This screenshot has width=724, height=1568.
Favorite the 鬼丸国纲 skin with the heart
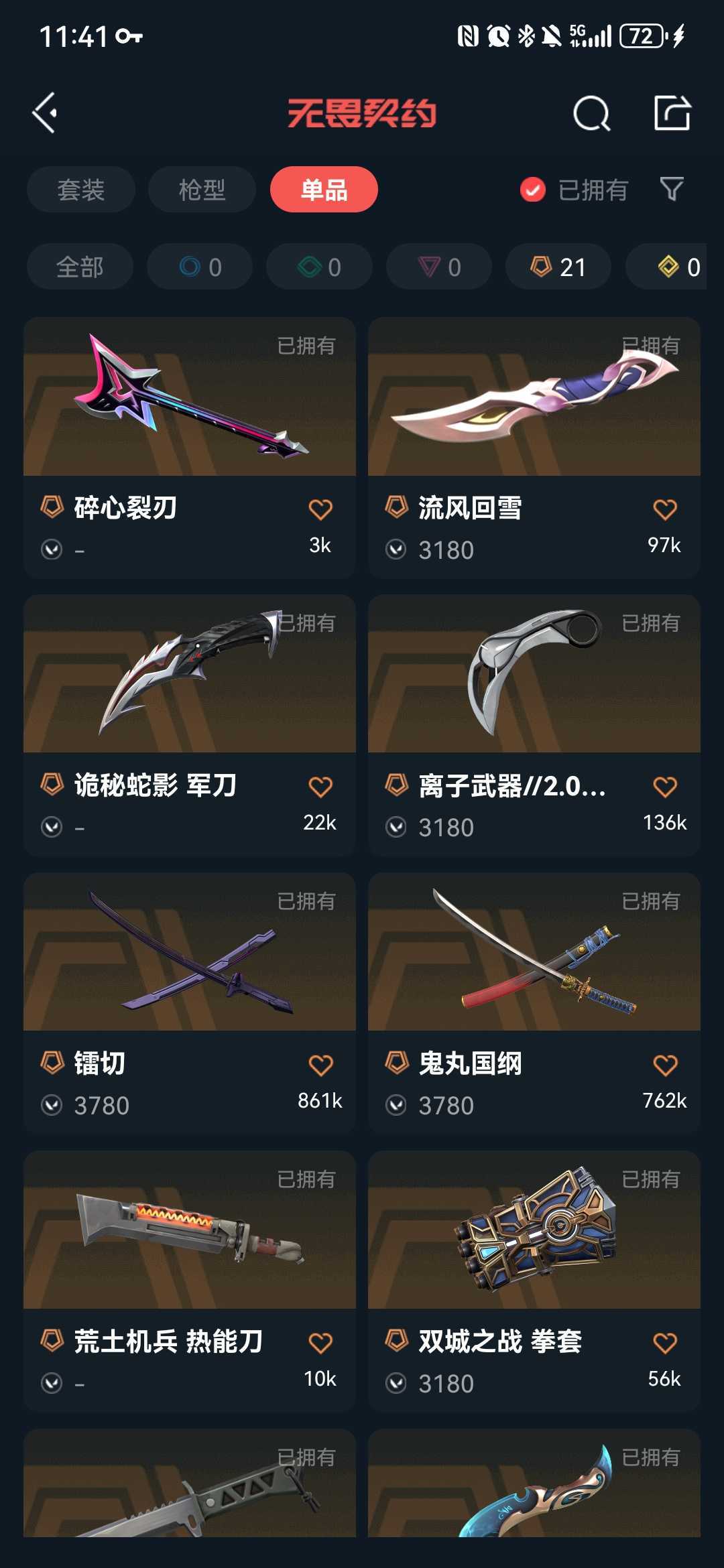(x=666, y=1065)
